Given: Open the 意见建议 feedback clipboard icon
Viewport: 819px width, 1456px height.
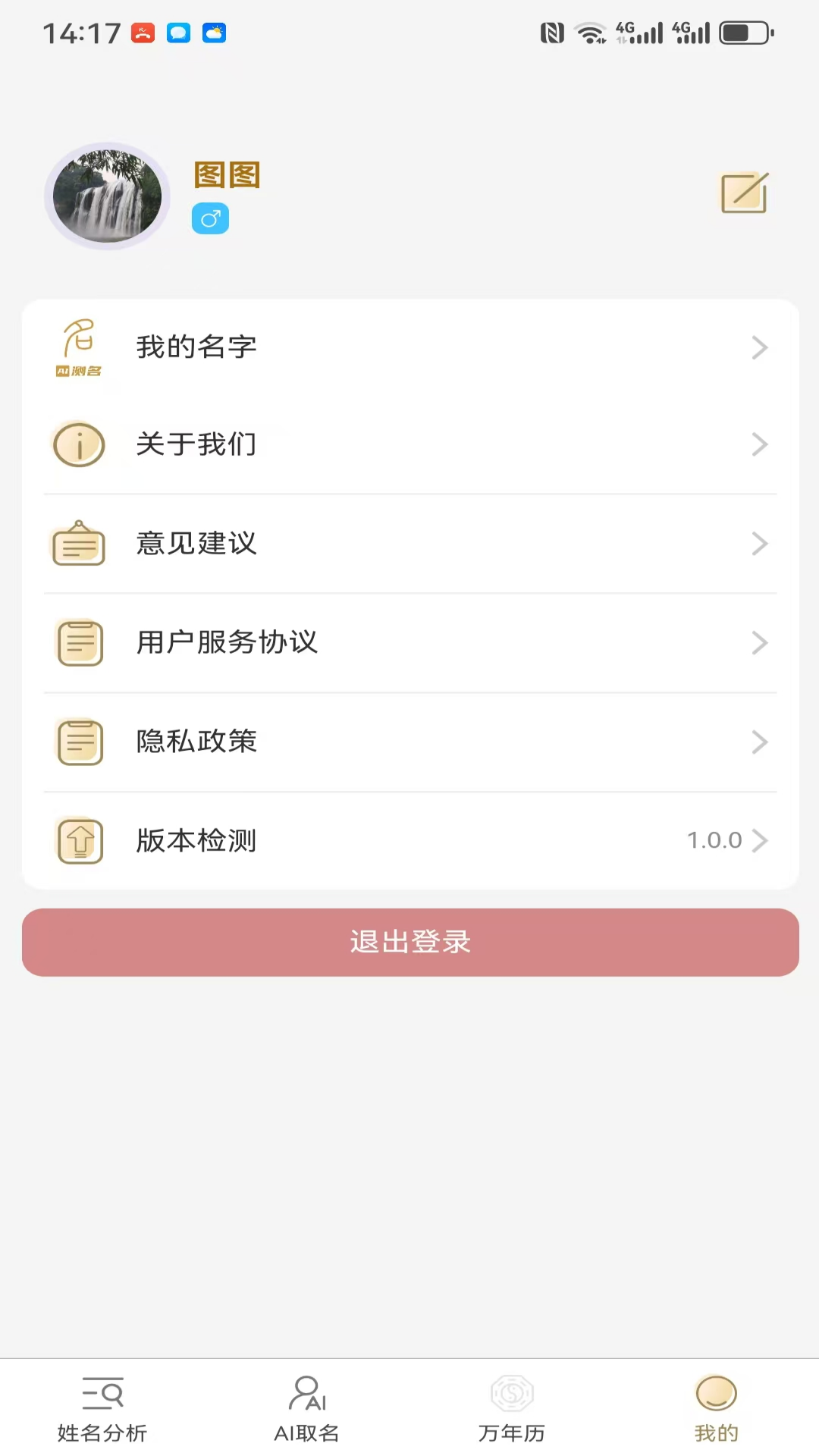Looking at the screenshot, I should [x=79, y=544].
